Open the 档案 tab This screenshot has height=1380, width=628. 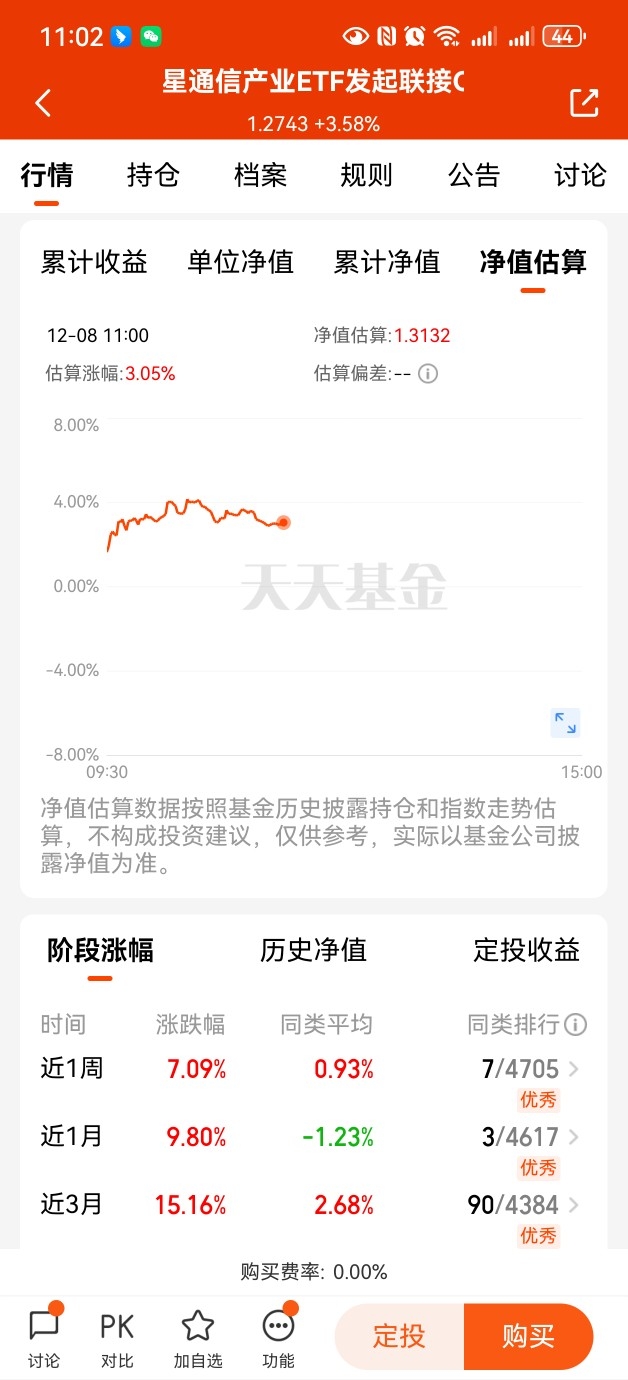[x=260, y=175]
